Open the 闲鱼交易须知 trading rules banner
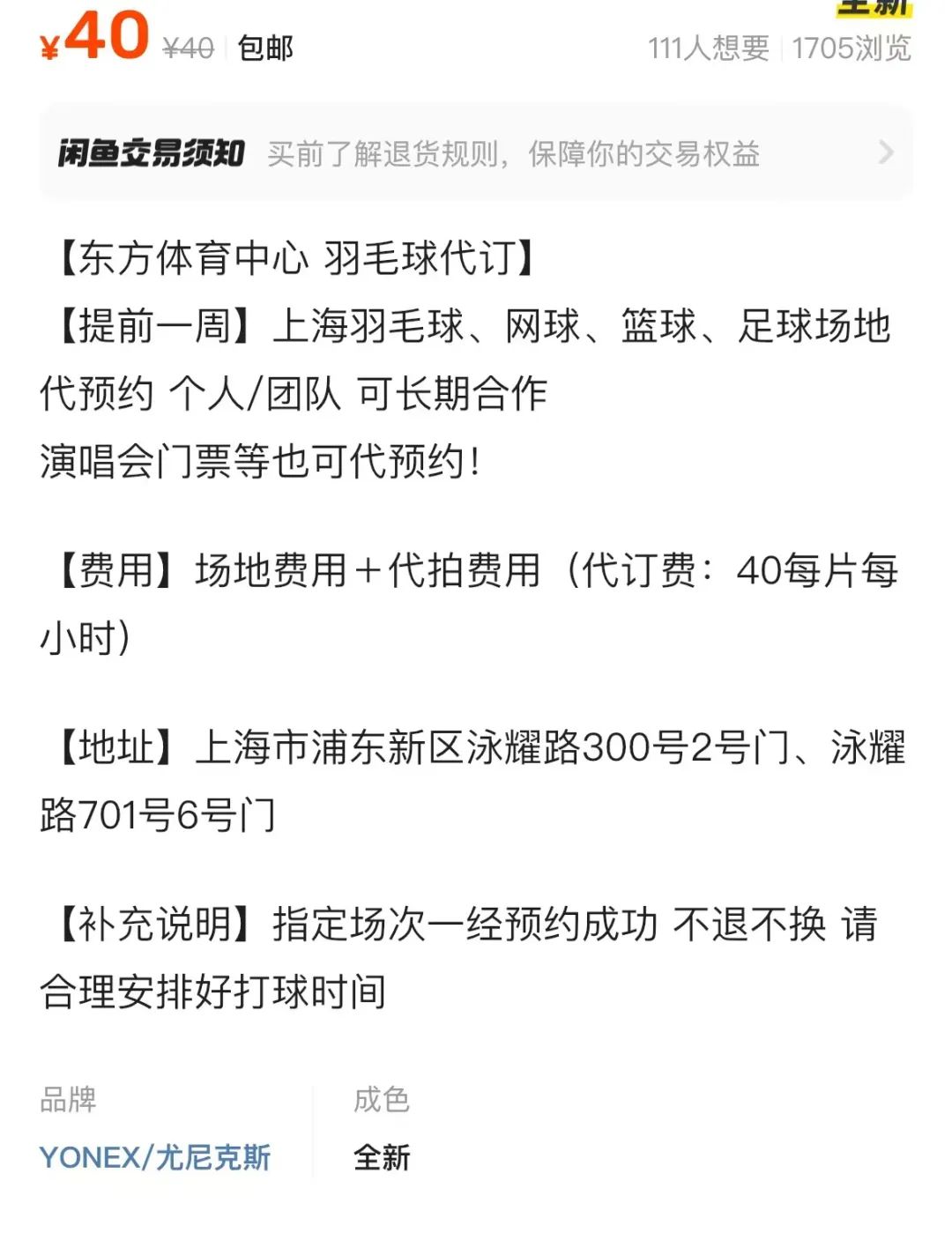Screen dimensions: 952x1233 [475, 153]
